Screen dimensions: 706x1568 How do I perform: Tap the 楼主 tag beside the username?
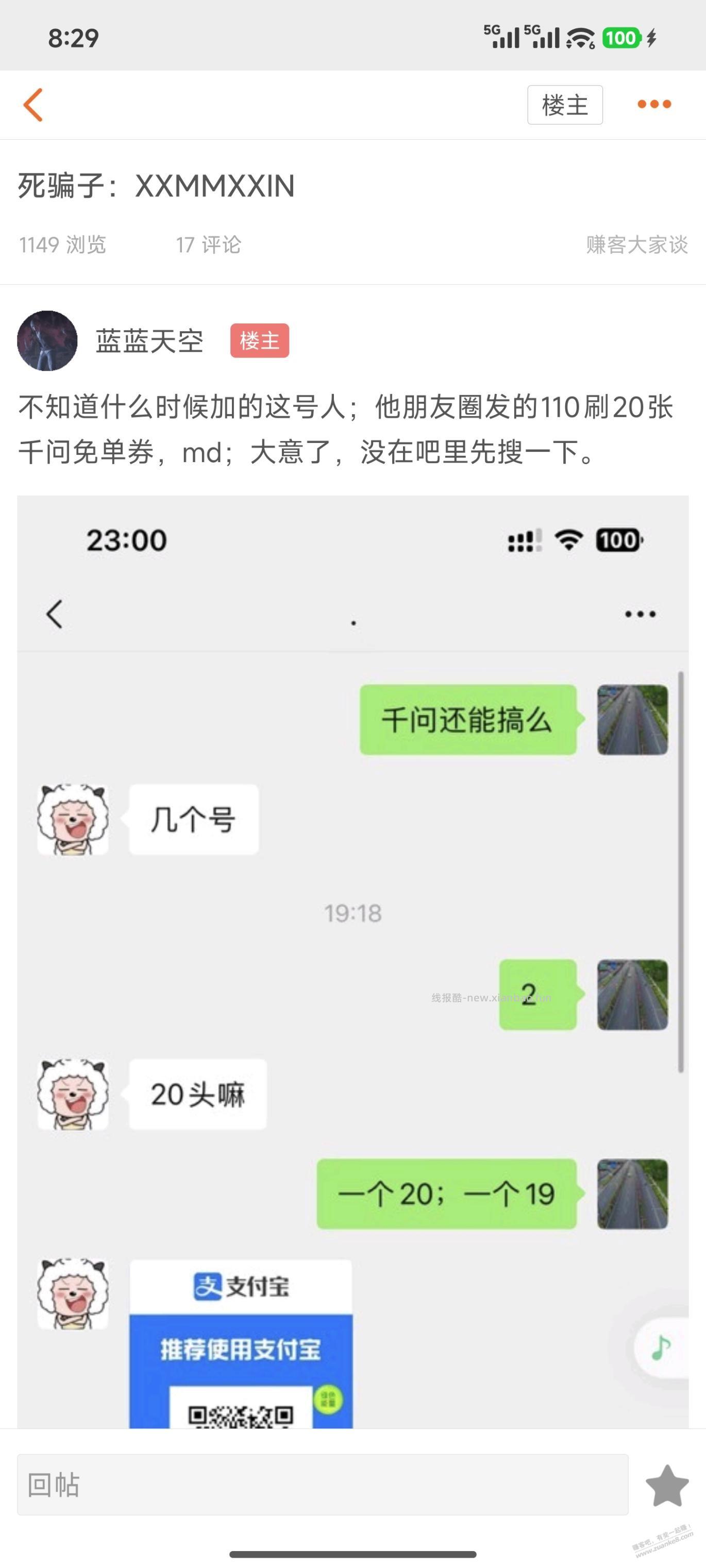click(x=260, y=342)
